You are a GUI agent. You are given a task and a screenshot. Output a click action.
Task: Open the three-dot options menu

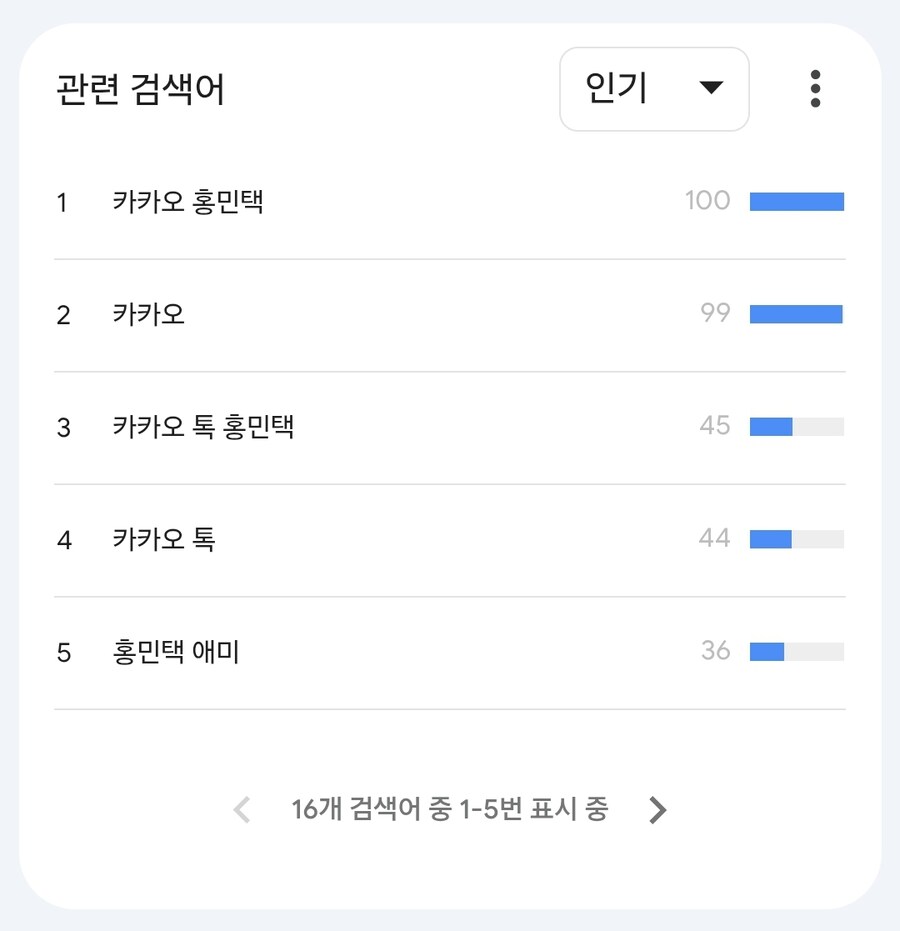[816, 88]
